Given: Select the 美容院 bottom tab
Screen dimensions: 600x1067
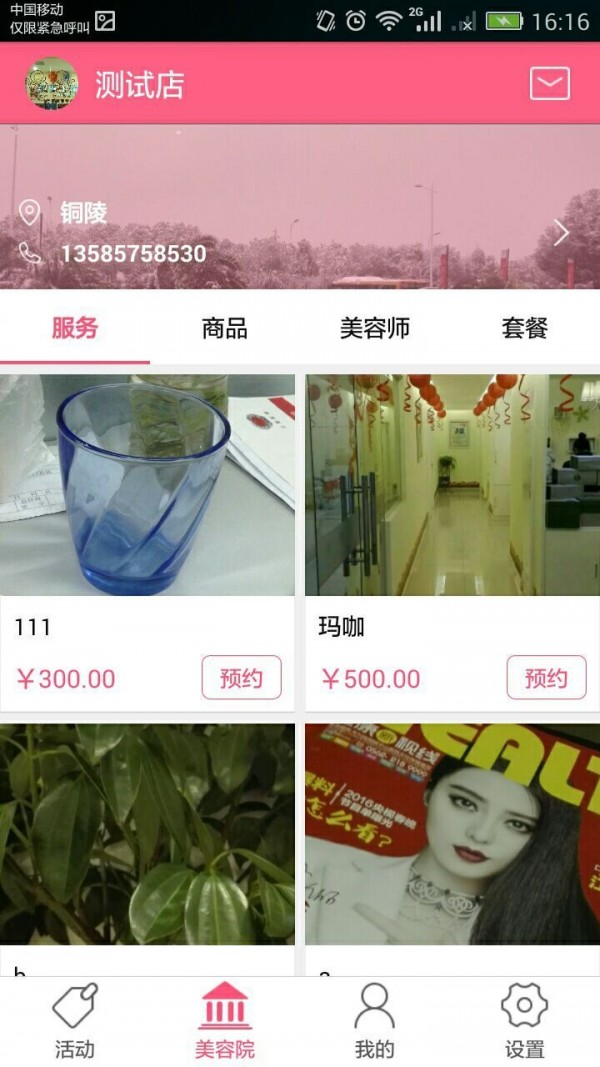Looking at the screenshot, I should (x=225, y=1021).
